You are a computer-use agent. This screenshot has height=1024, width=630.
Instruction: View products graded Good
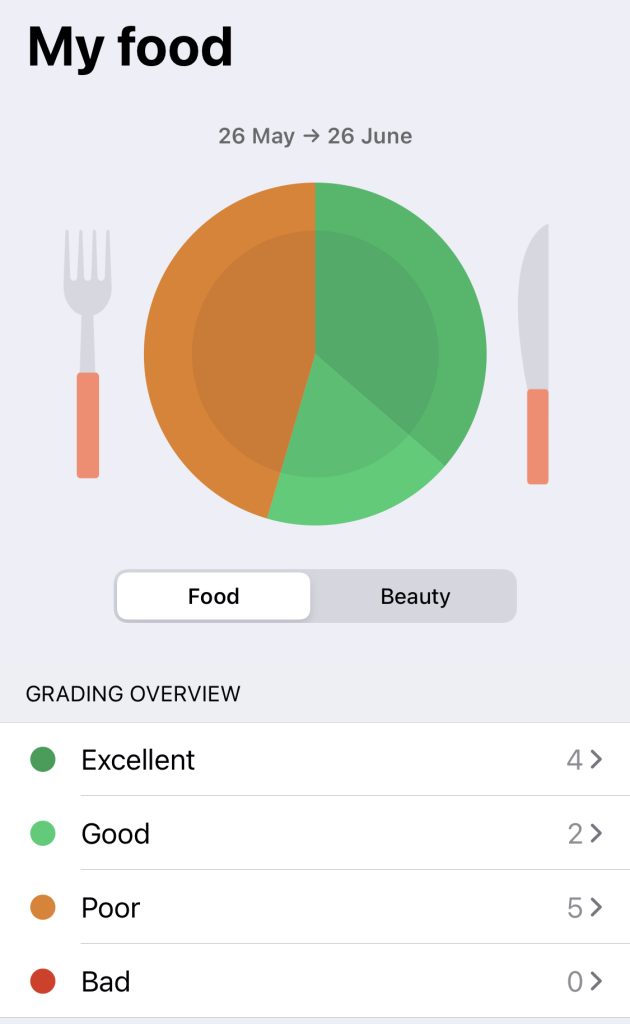coord(315,834)
